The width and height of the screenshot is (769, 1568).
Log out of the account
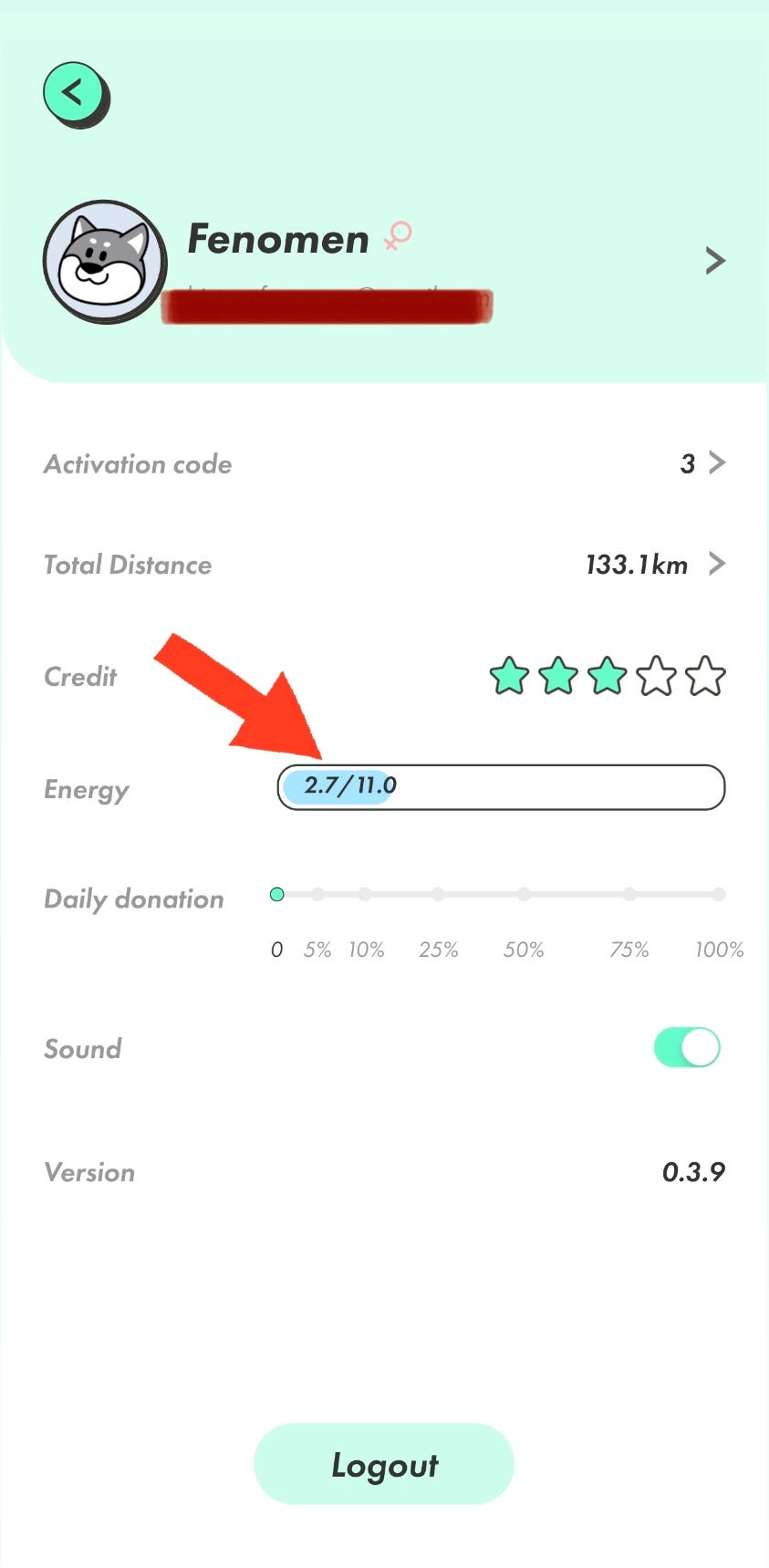(x=384, y=1464)
